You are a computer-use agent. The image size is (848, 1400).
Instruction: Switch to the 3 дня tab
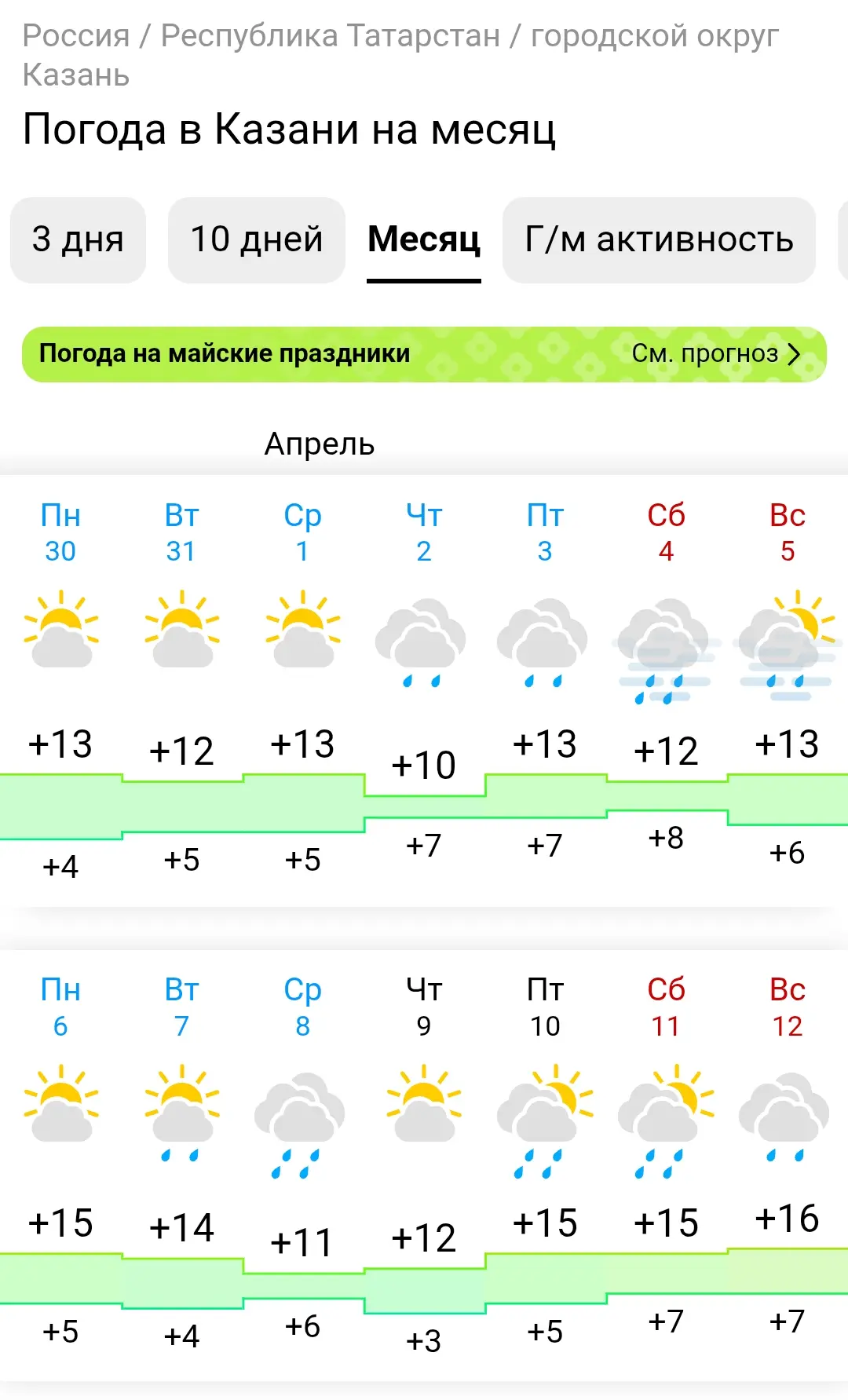(x=78, y=239)
